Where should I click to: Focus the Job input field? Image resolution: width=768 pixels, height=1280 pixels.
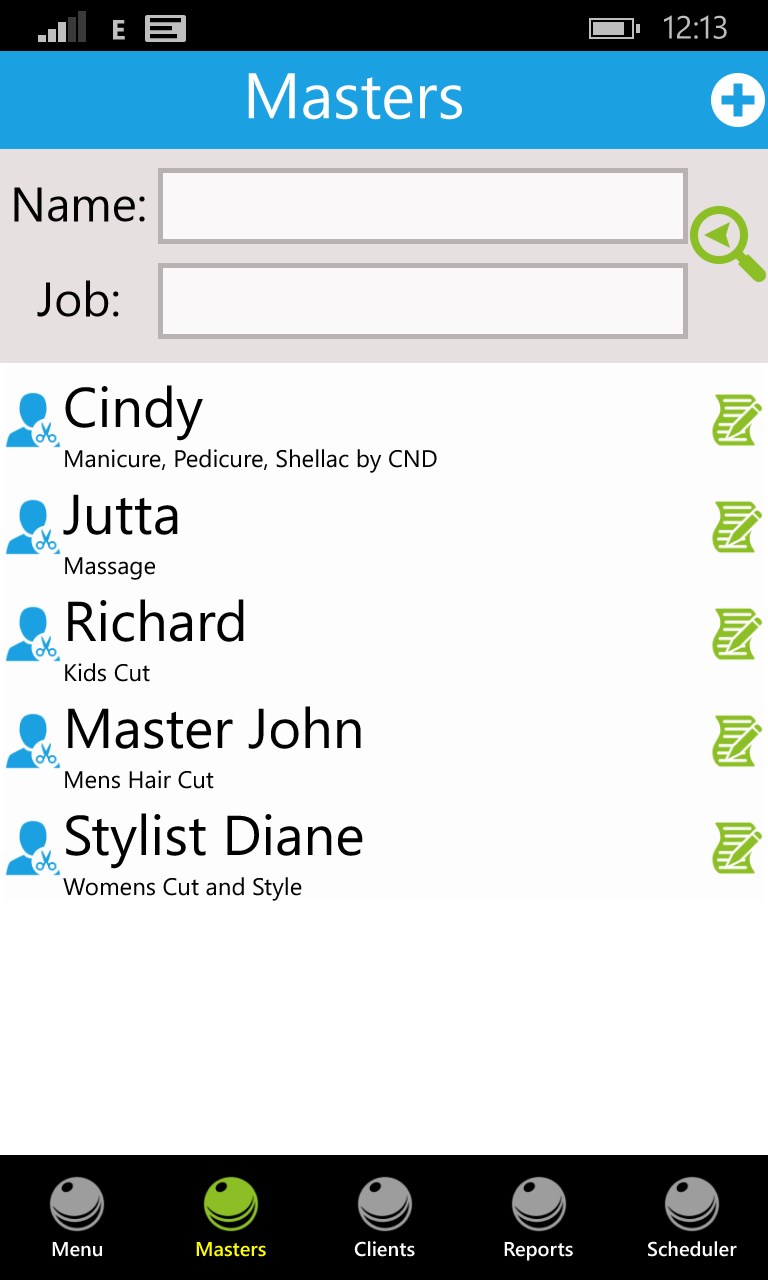pos(422,301)
